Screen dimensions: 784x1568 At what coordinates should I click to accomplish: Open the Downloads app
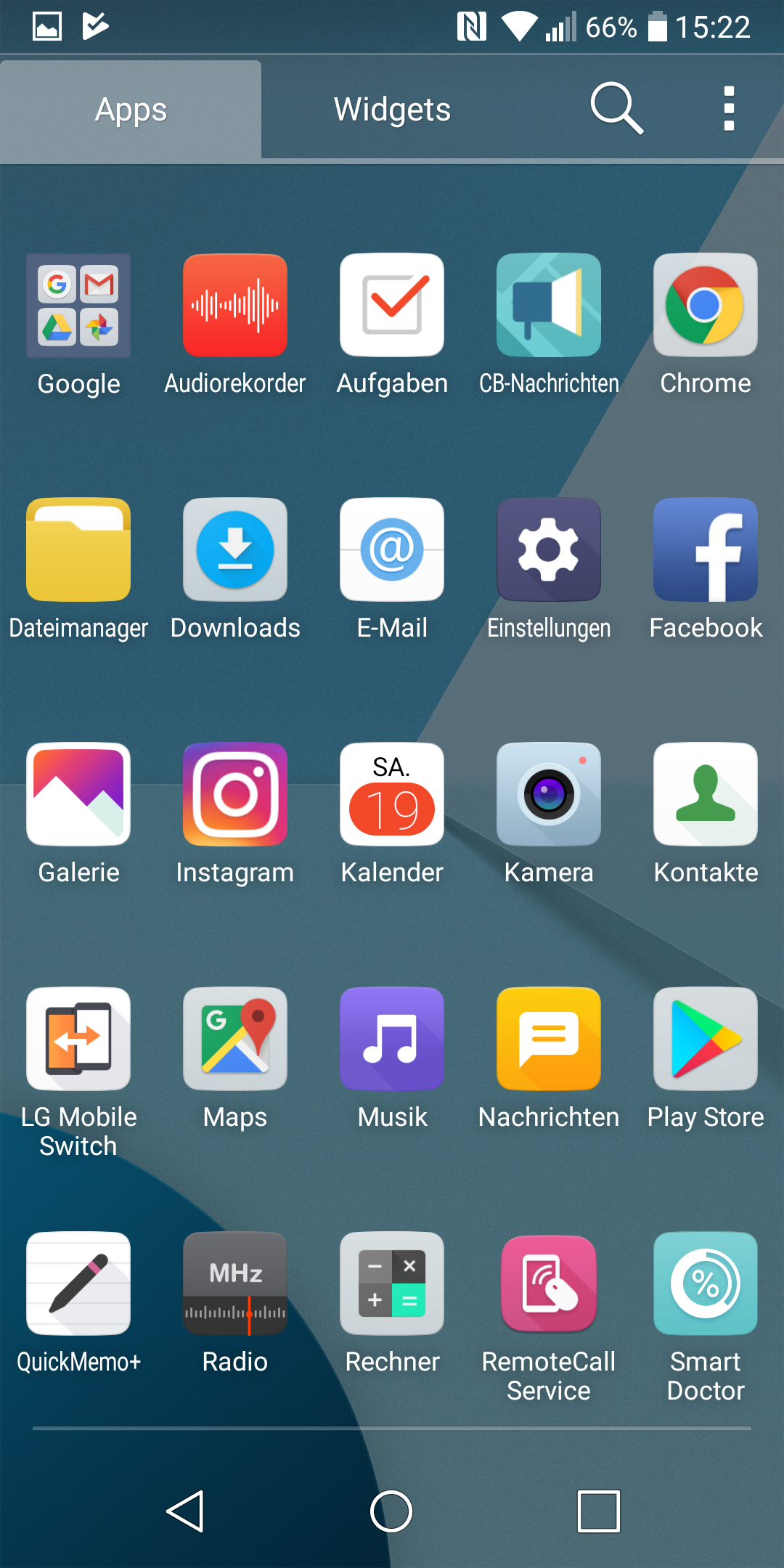tap(235, 550)
